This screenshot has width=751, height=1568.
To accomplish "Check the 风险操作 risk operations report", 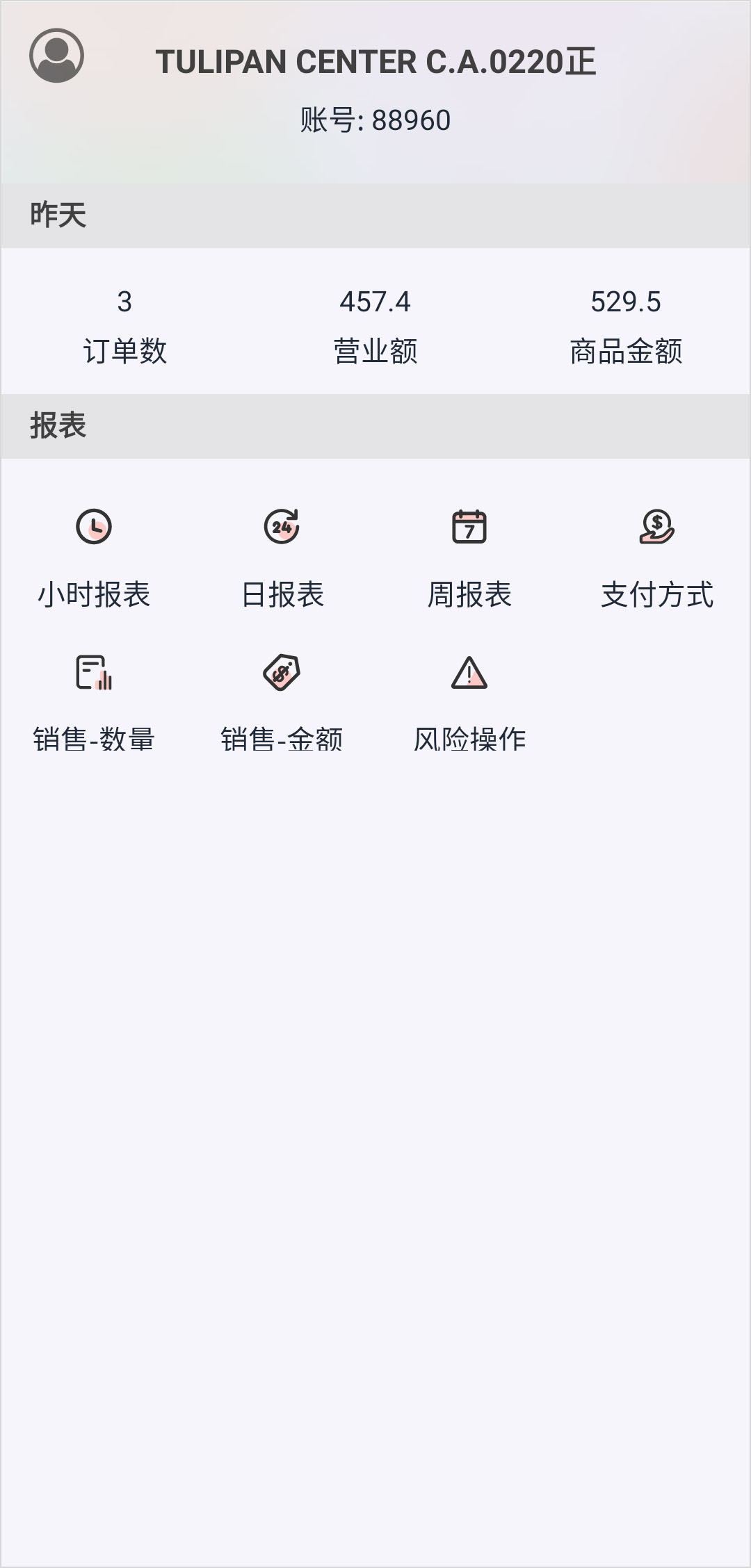I will point(469,703).
